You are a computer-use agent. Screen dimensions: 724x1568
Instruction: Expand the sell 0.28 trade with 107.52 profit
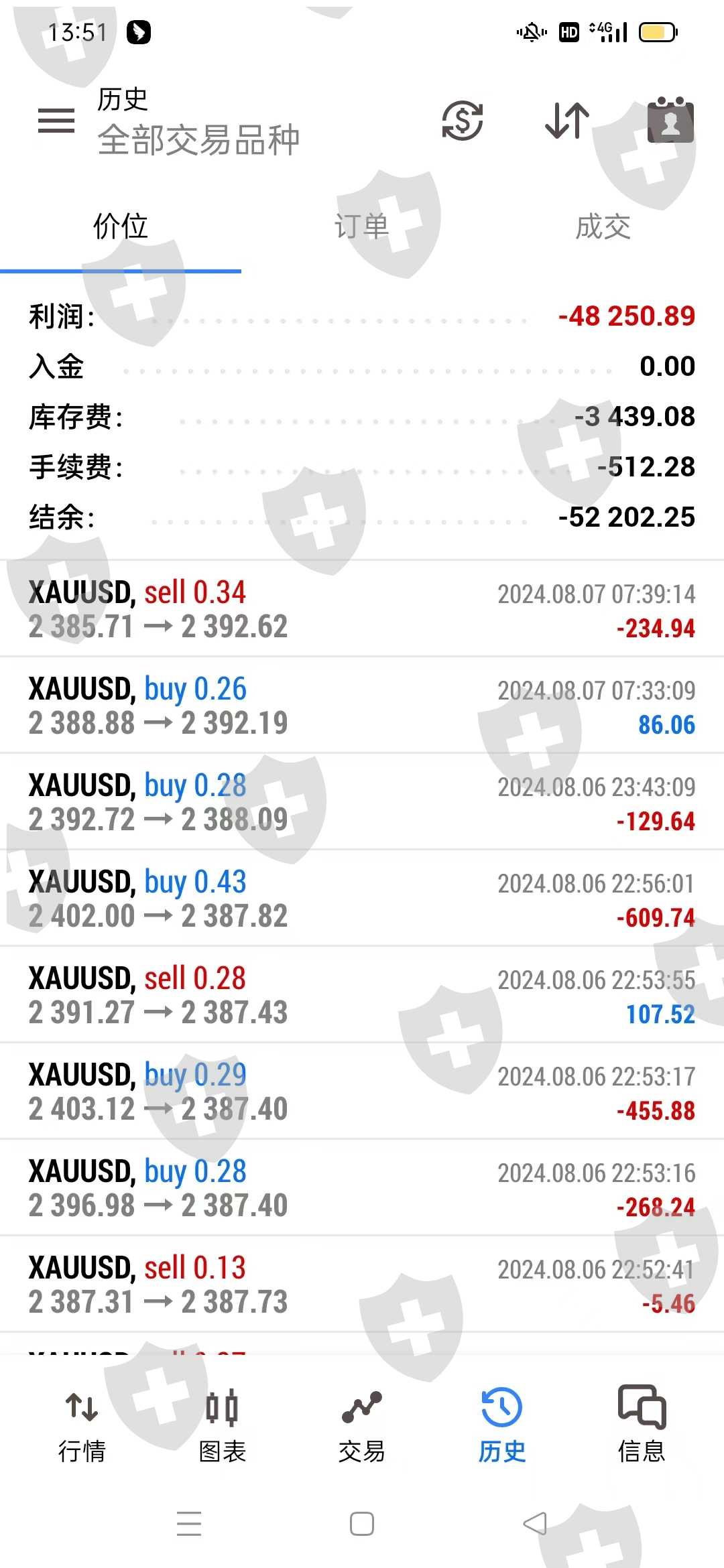[x=362, y=995]
